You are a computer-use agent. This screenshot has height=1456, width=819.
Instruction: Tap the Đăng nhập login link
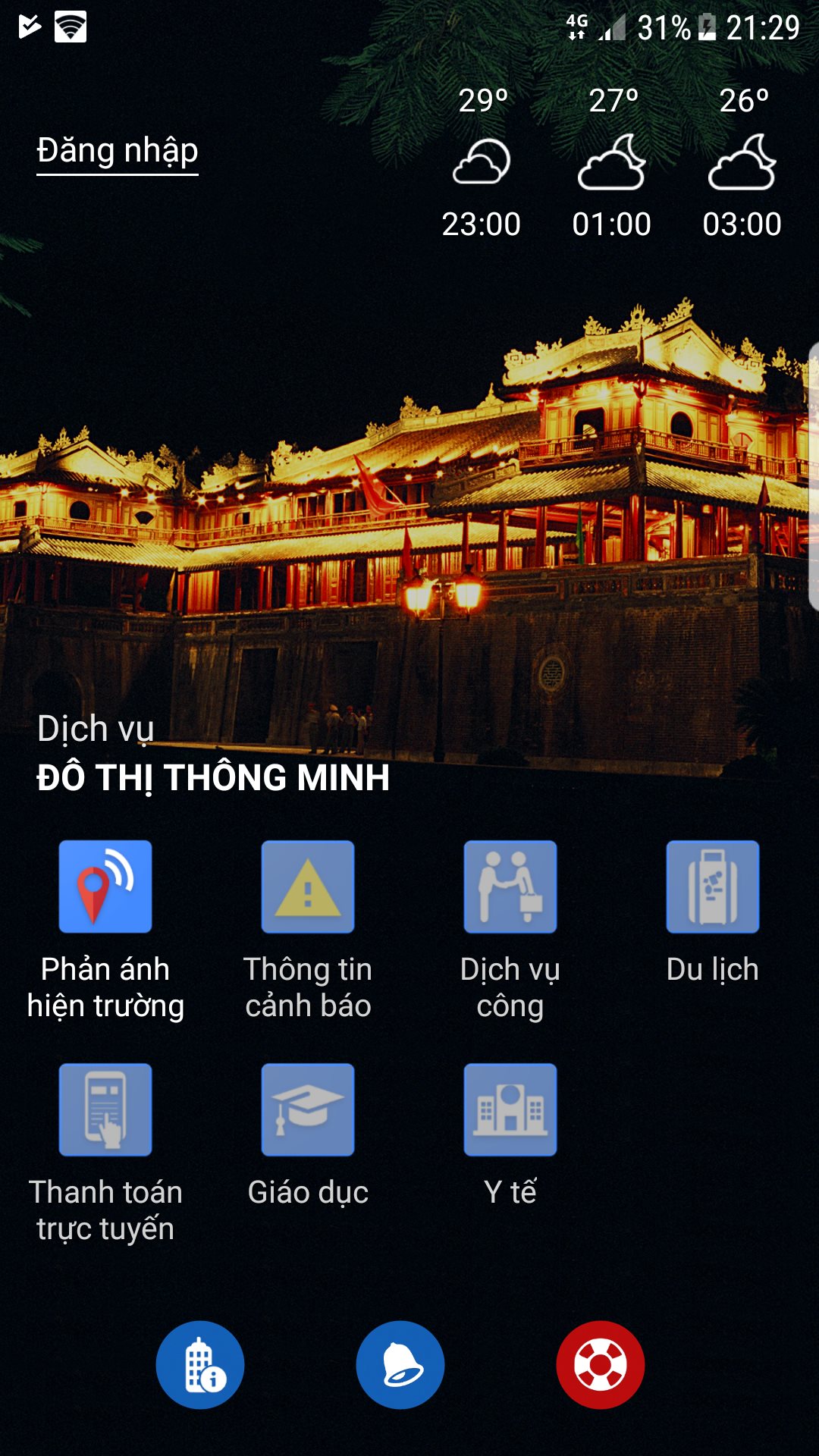[118, 151]
